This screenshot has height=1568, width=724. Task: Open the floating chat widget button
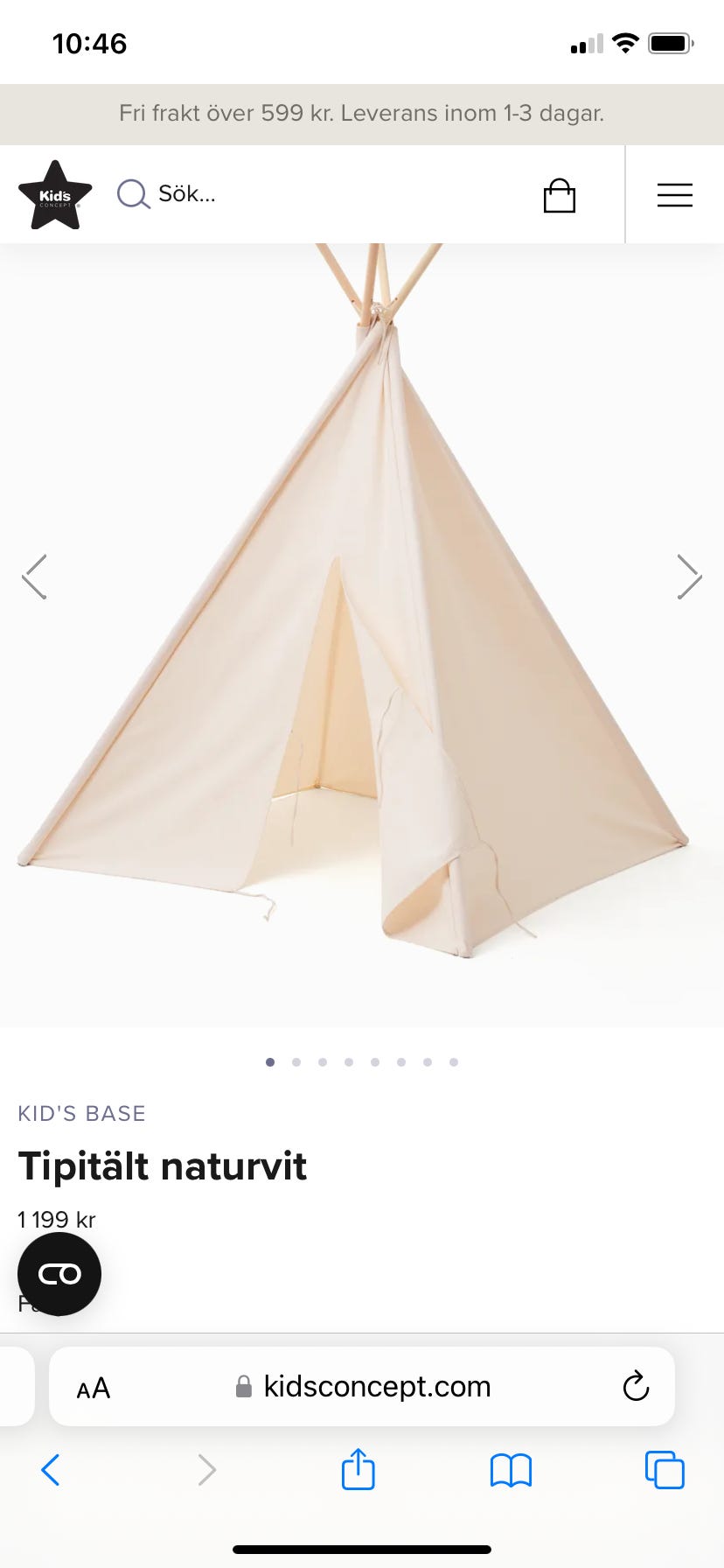pos(59,1274)
